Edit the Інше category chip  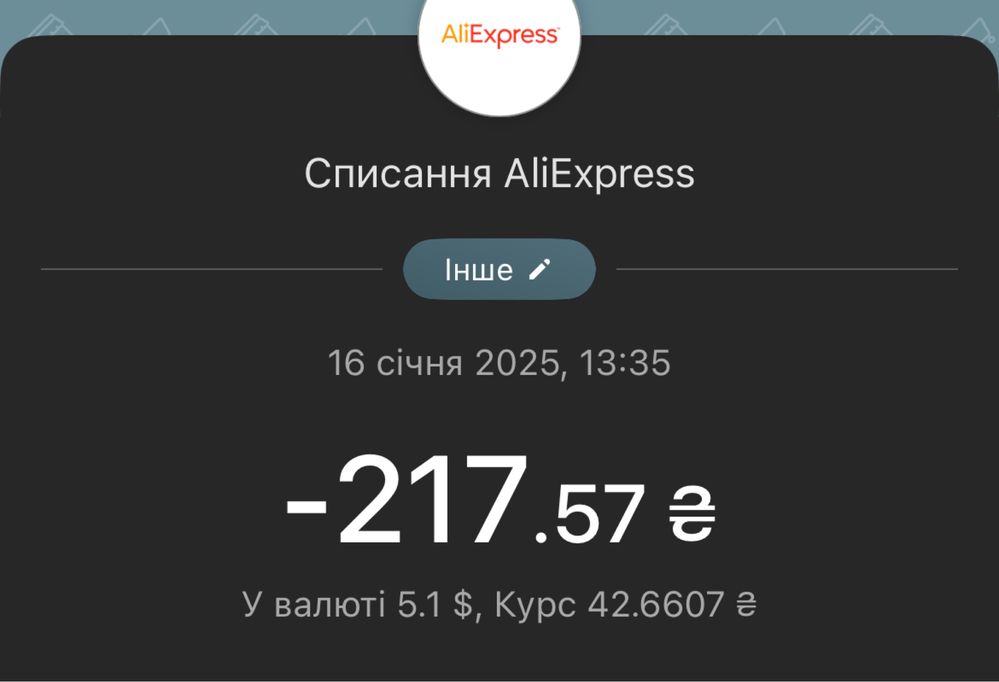point(499,269)
